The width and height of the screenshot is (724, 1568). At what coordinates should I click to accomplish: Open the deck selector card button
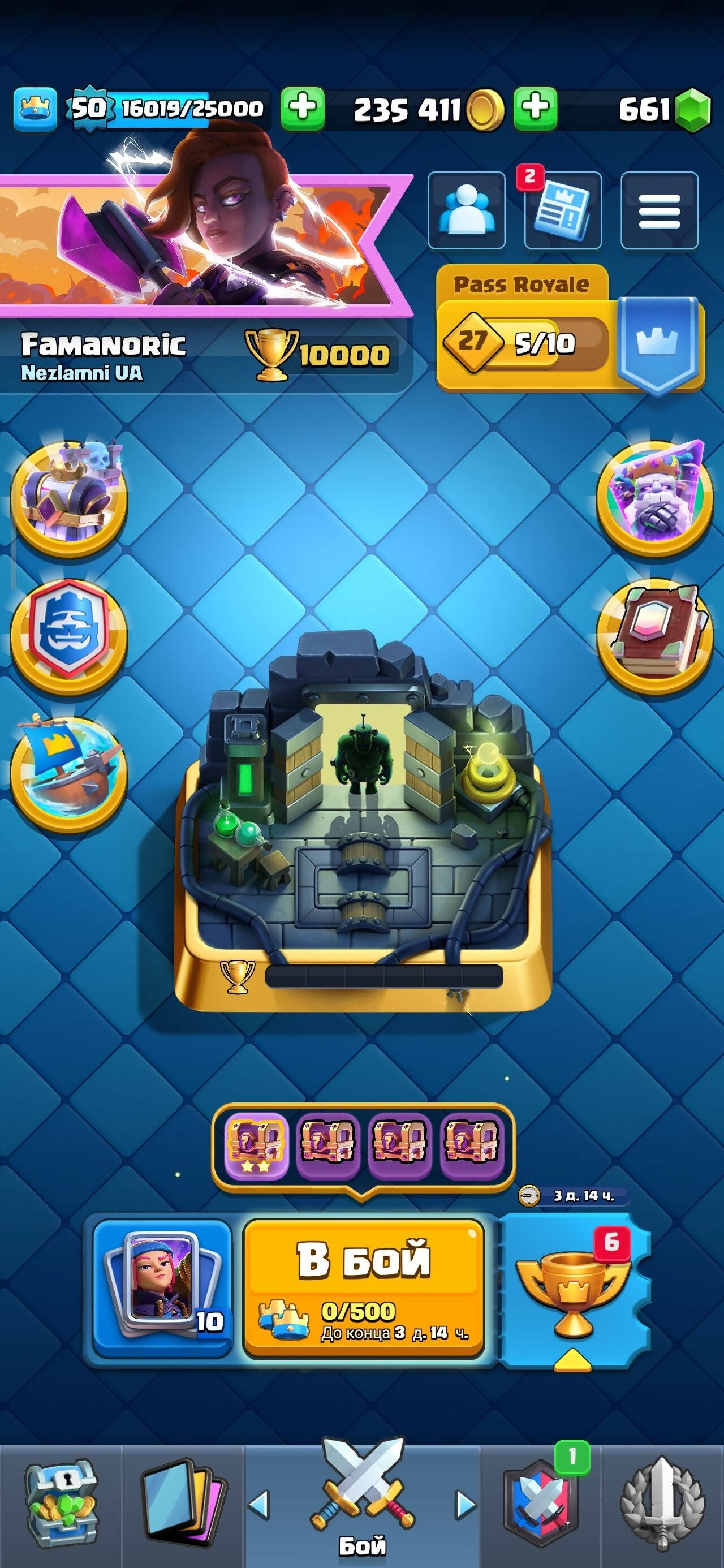(162, 1287)
